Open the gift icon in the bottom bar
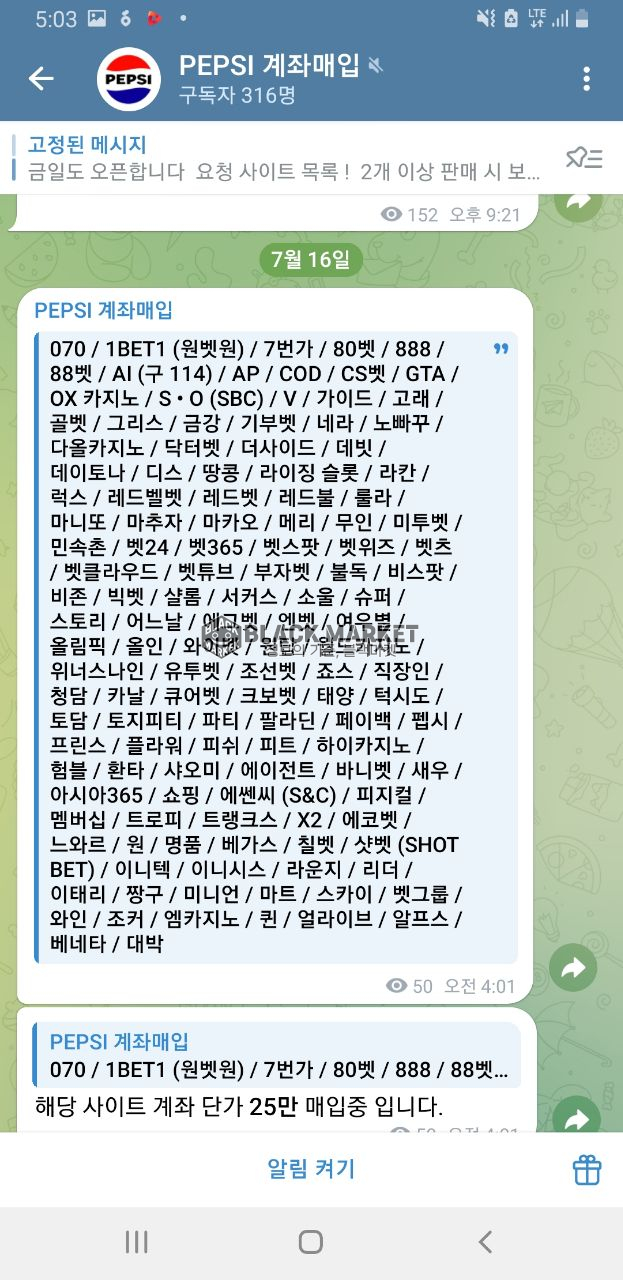Viewport: 623px width, 1280px height. coord(586,1169)
